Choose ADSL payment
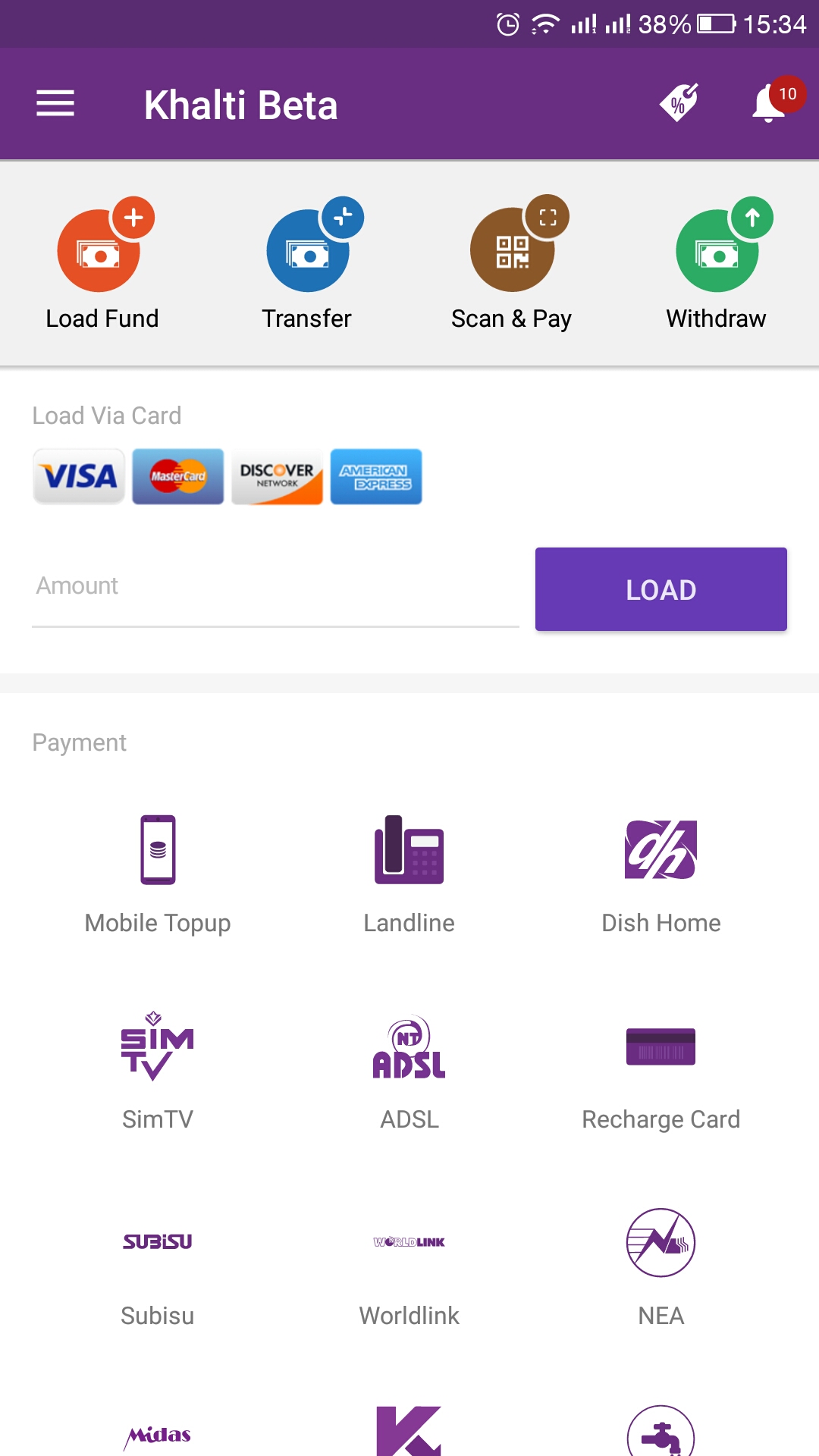The image size is (819, 1456). [409, 1069]
